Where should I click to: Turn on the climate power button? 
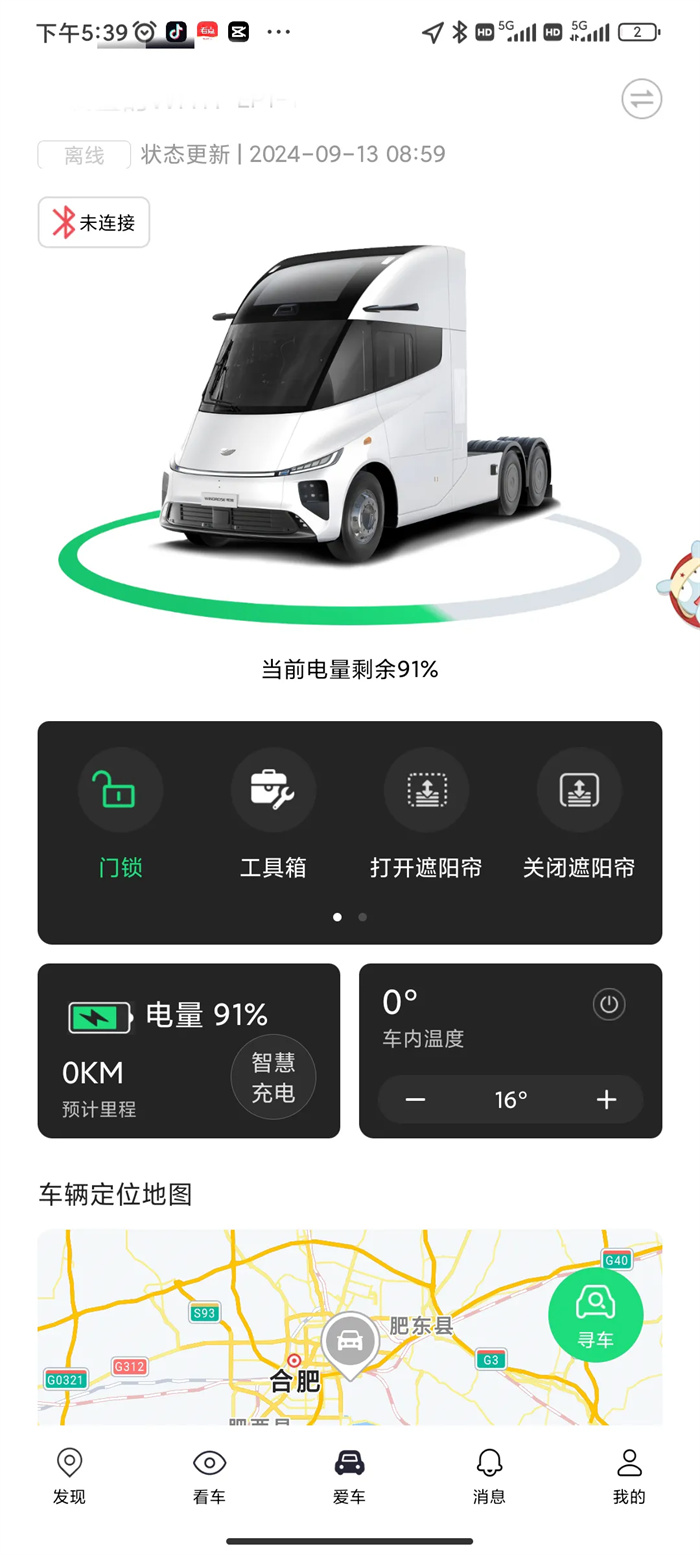click(609, 1004)
